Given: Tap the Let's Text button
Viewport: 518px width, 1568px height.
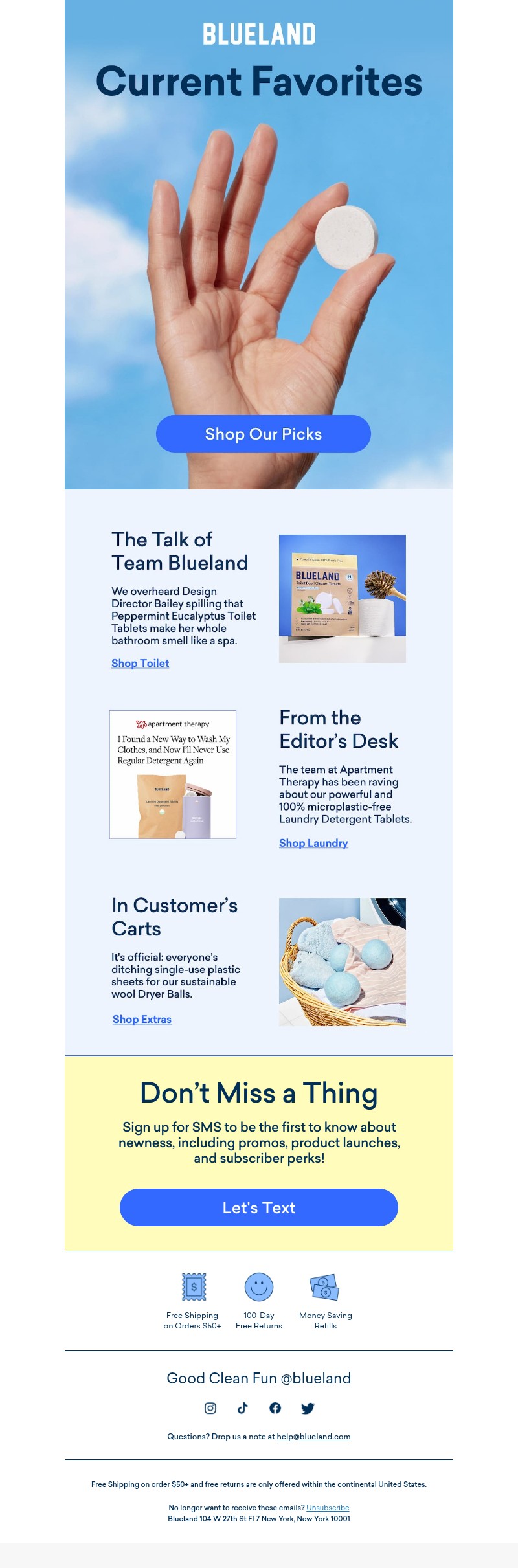Looking at the screenshot, I should point(258,1207).
